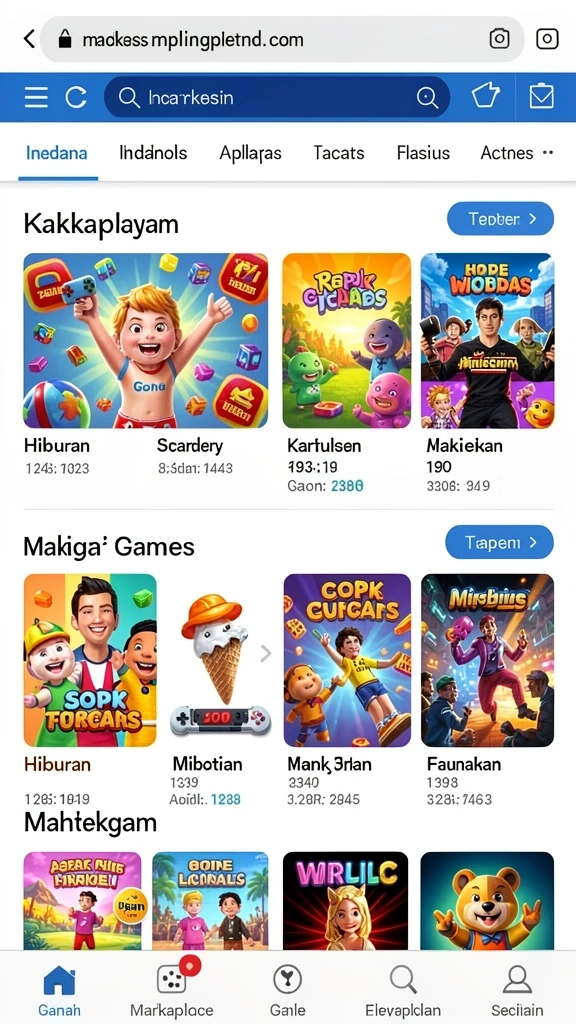The image size is (576, 1024).
Task: Open the Seciiain profile tab
Action: pyautogui.click(x=517, y=990)
